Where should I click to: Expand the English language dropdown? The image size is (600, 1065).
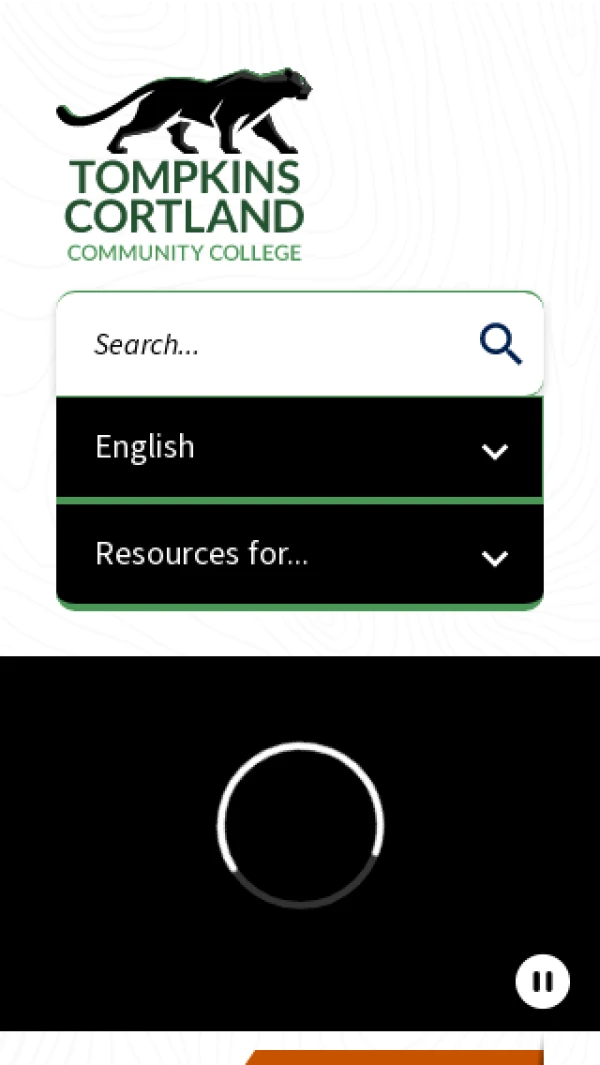tap(299, 448)
